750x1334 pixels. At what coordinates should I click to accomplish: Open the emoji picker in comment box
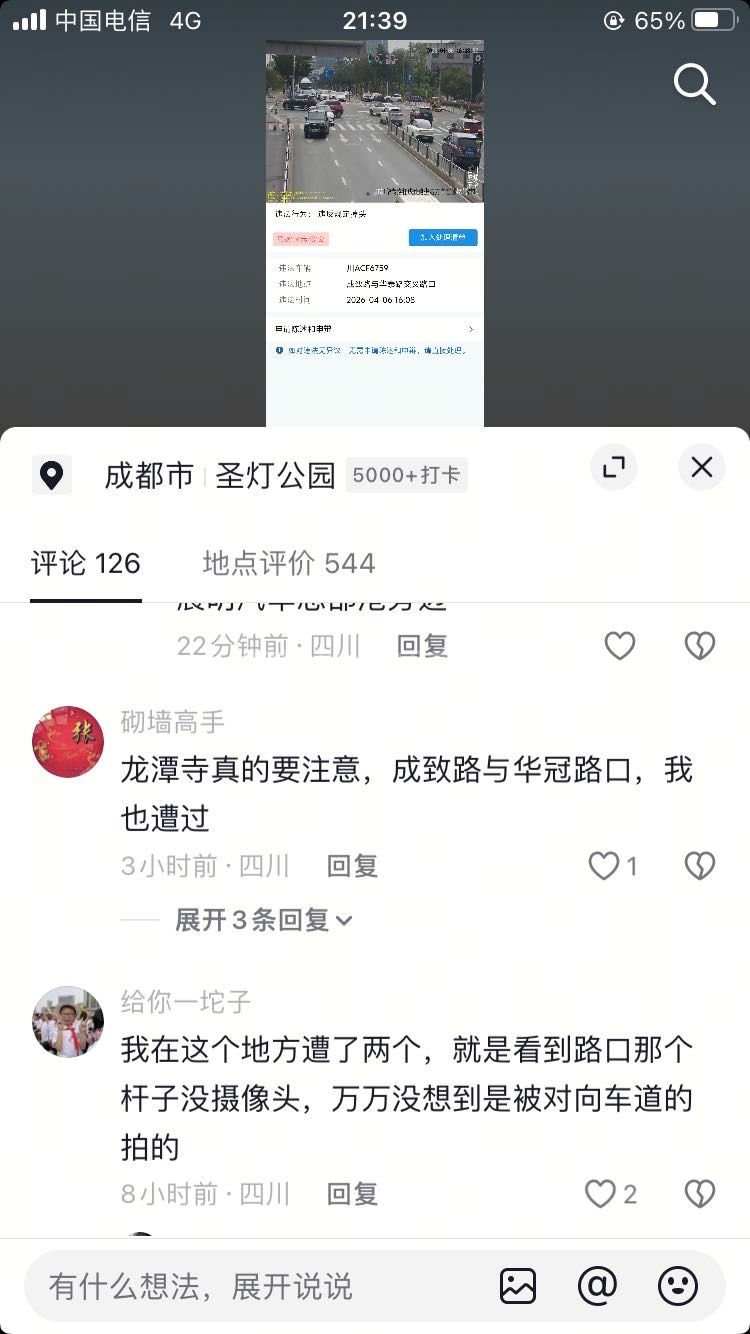pos(678,1286)
